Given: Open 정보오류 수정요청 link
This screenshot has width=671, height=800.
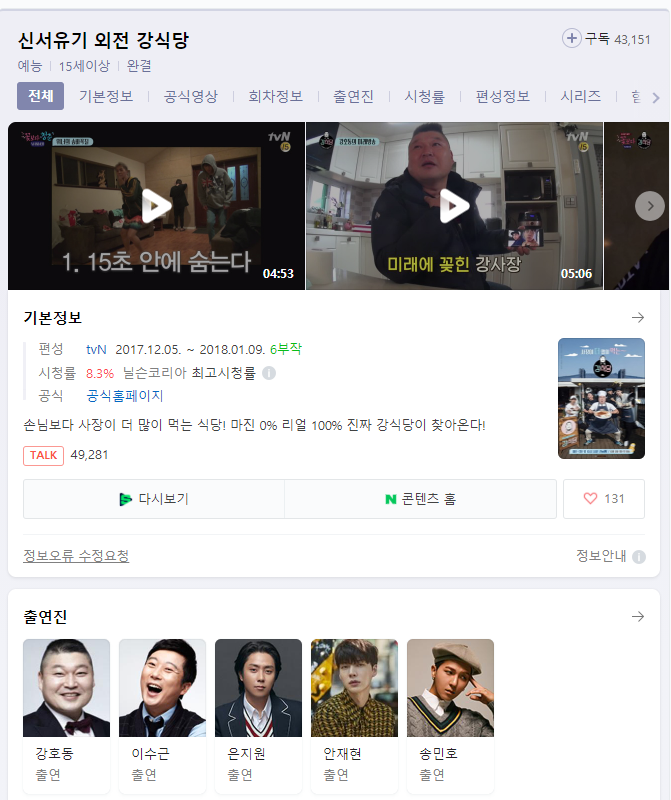Looking at the screenshot, I should click(x=76, y=556).
